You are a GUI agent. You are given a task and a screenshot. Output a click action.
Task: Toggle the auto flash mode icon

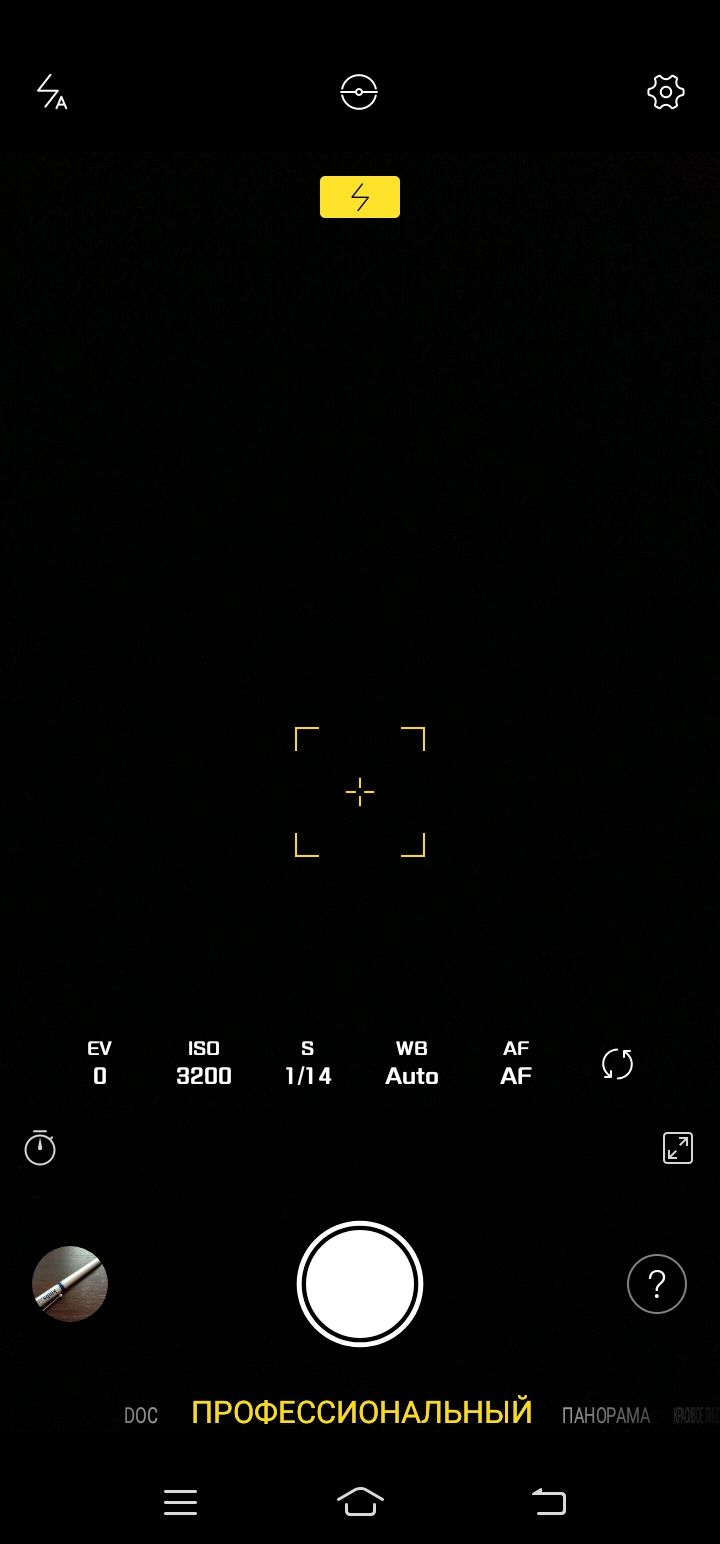coord(51,92)
